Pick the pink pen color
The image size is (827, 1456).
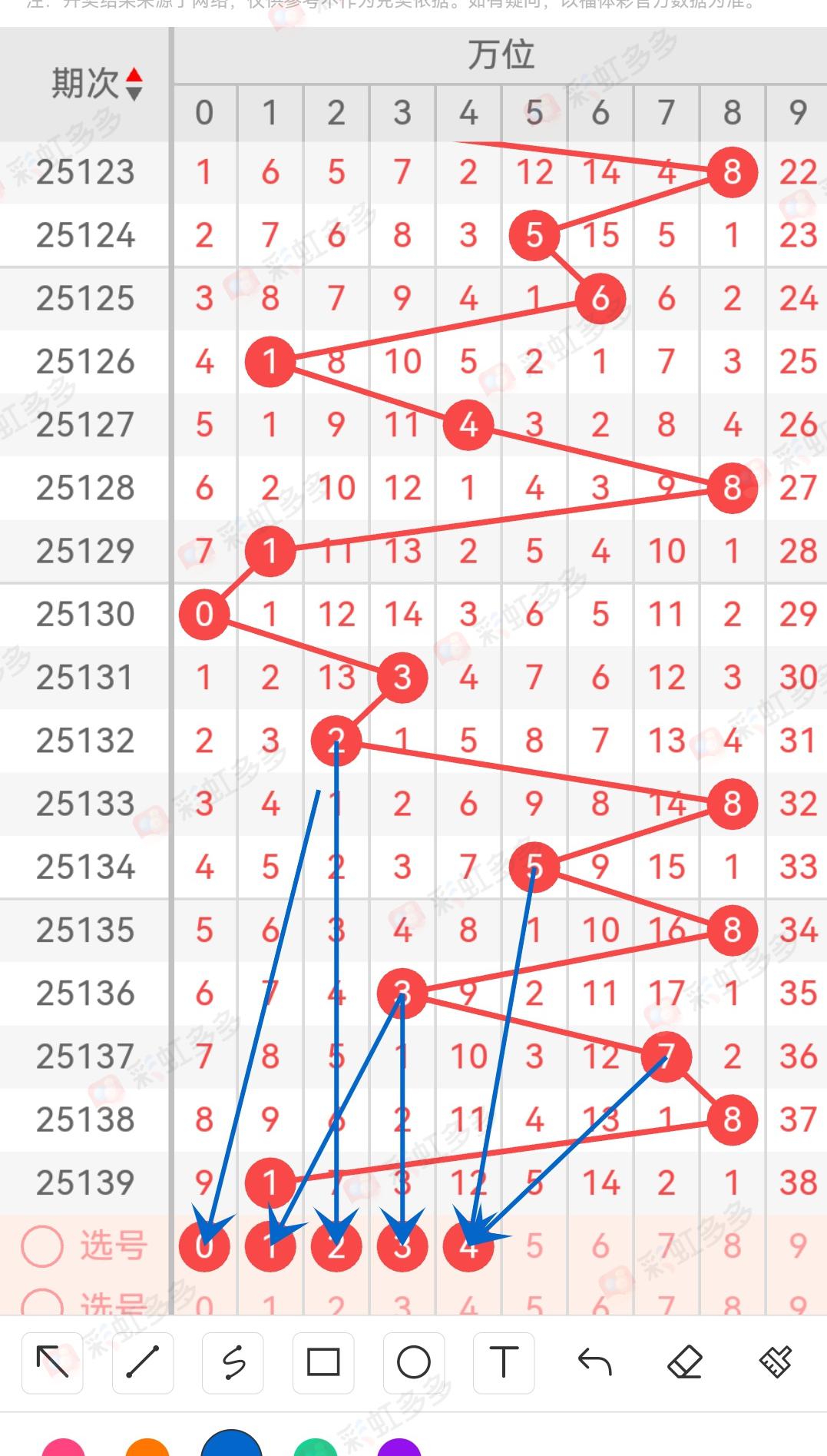coord(63,1448)
